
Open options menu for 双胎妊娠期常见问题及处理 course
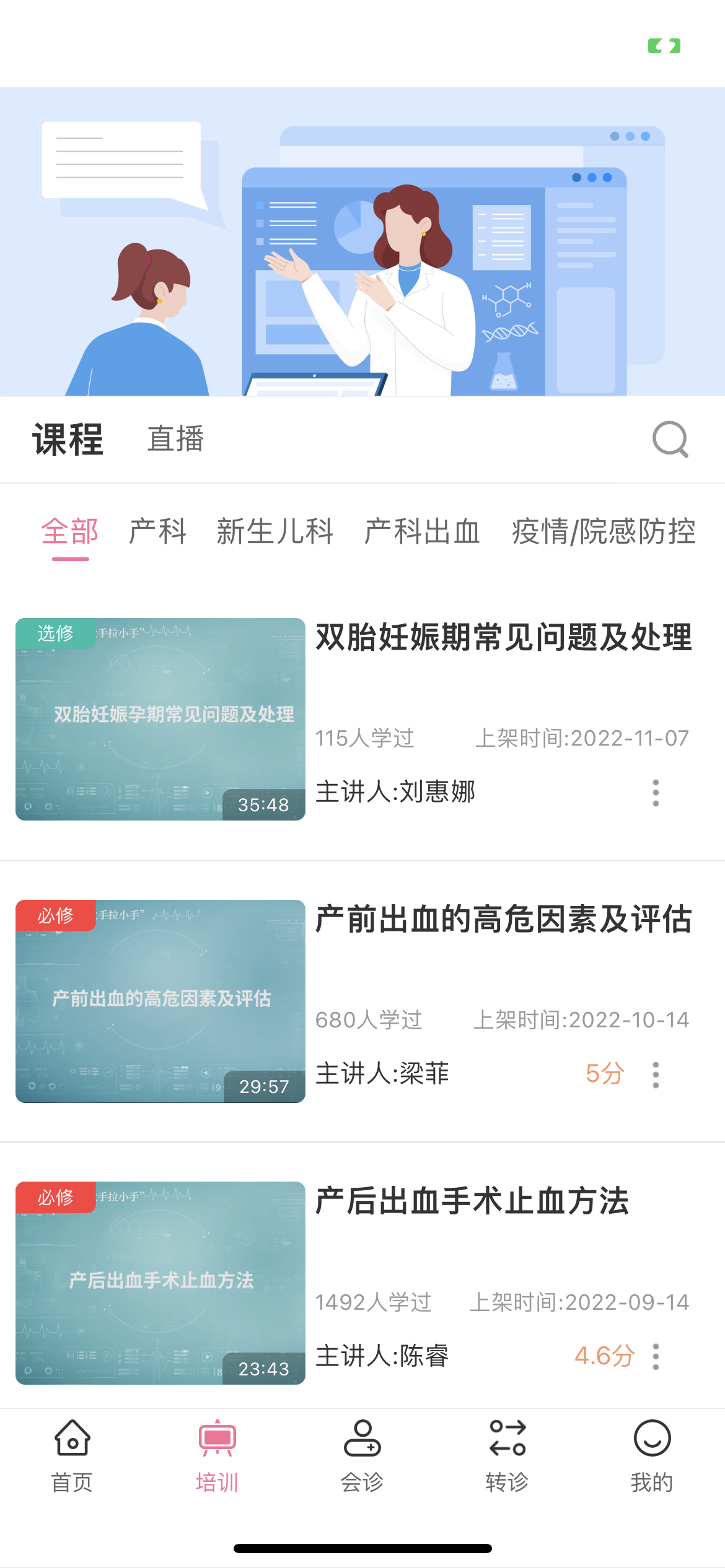655,793
